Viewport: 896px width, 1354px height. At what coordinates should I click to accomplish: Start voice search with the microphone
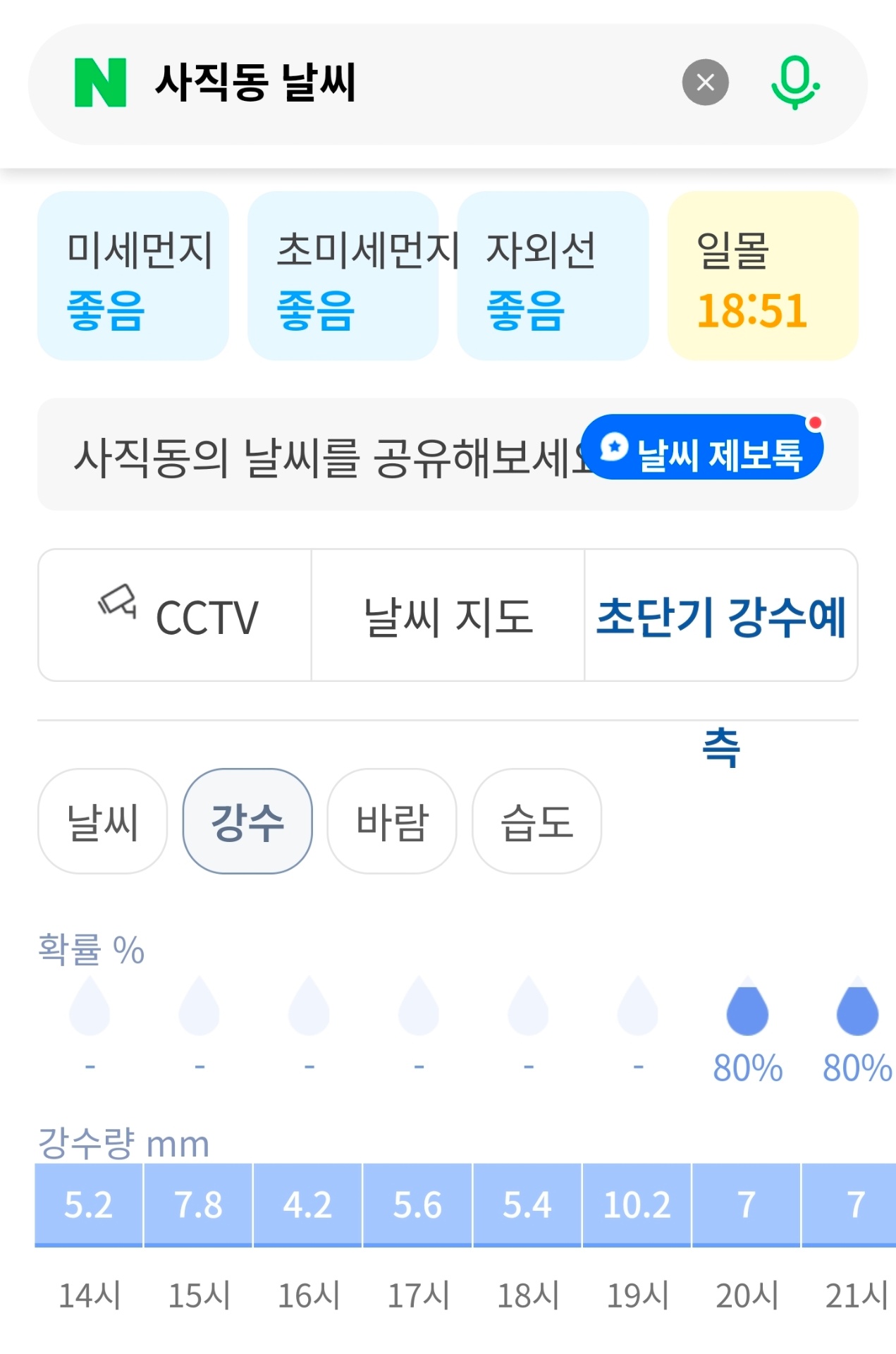click(794, 83)
